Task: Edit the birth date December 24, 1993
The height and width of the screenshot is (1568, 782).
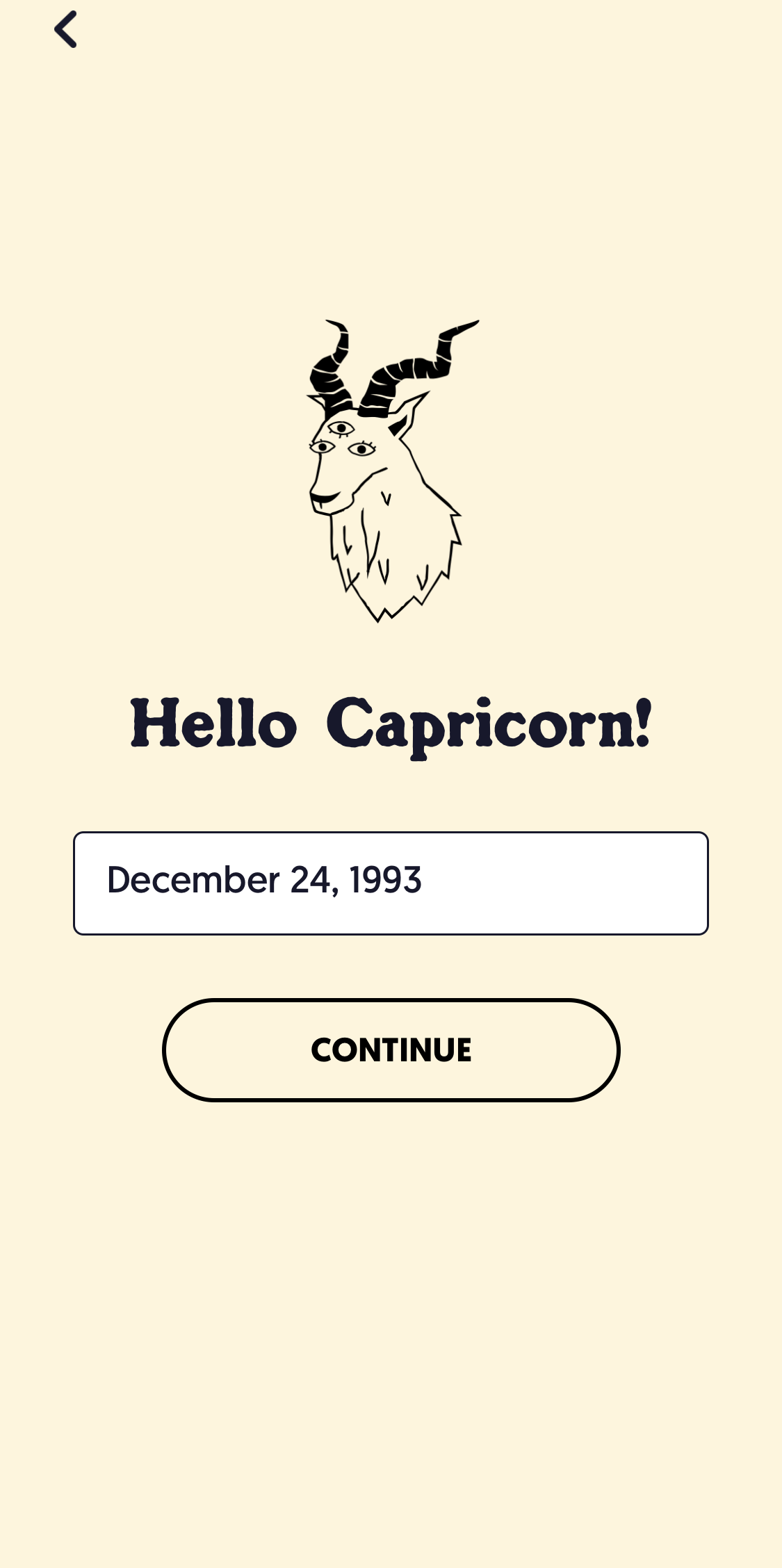Action: (391, 883)
